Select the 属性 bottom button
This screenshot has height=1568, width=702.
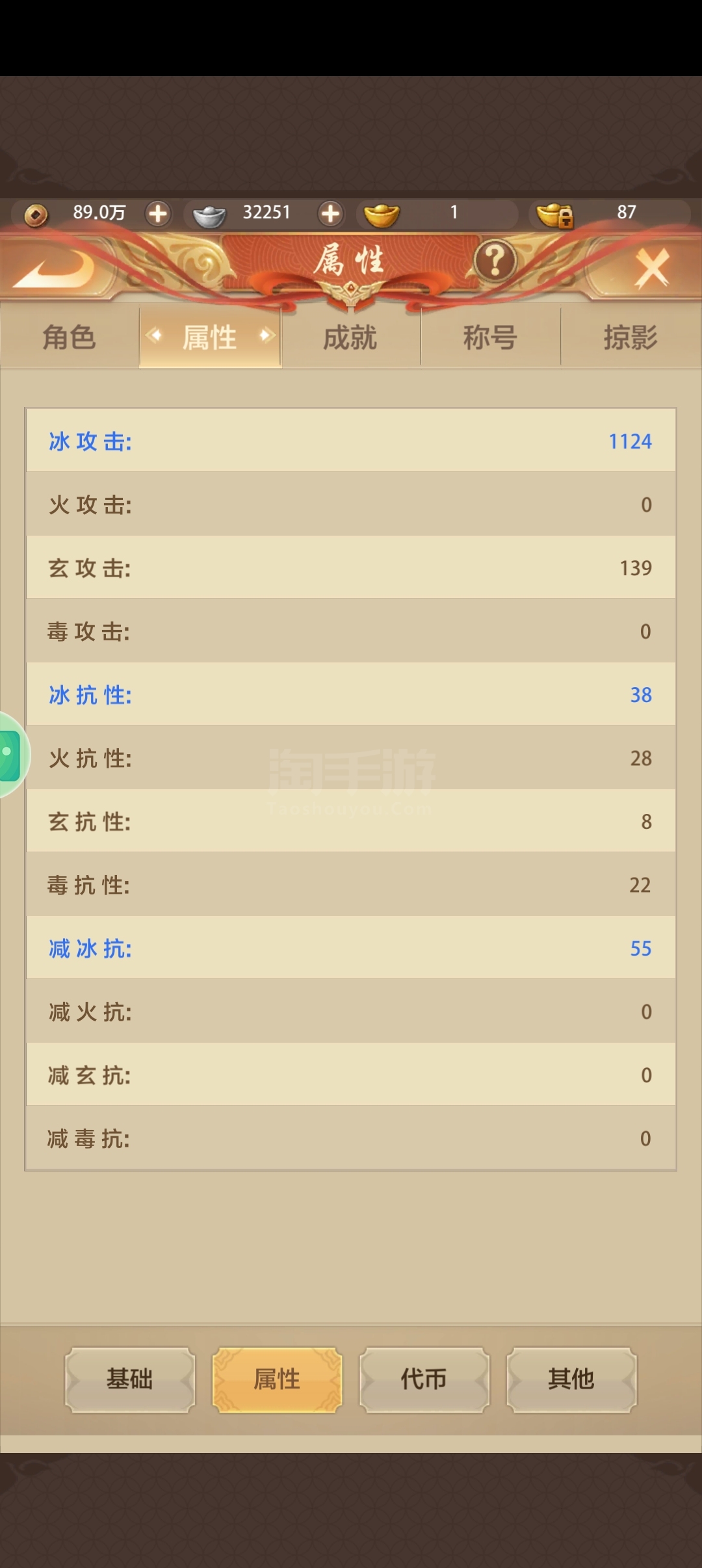point(277,1379)
